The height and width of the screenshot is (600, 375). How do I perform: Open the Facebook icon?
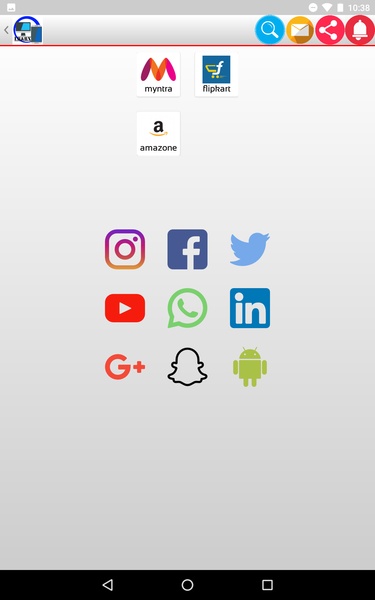pos(187,249)
